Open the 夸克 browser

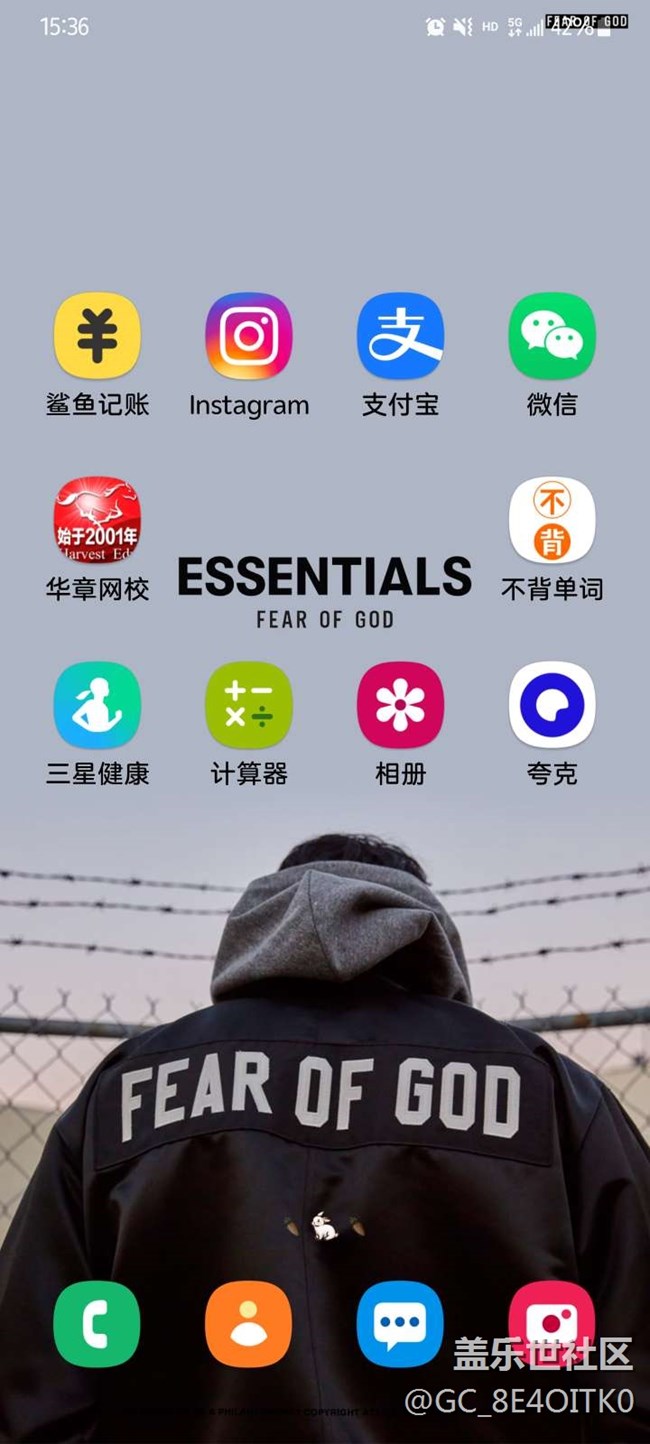point(552,705)
